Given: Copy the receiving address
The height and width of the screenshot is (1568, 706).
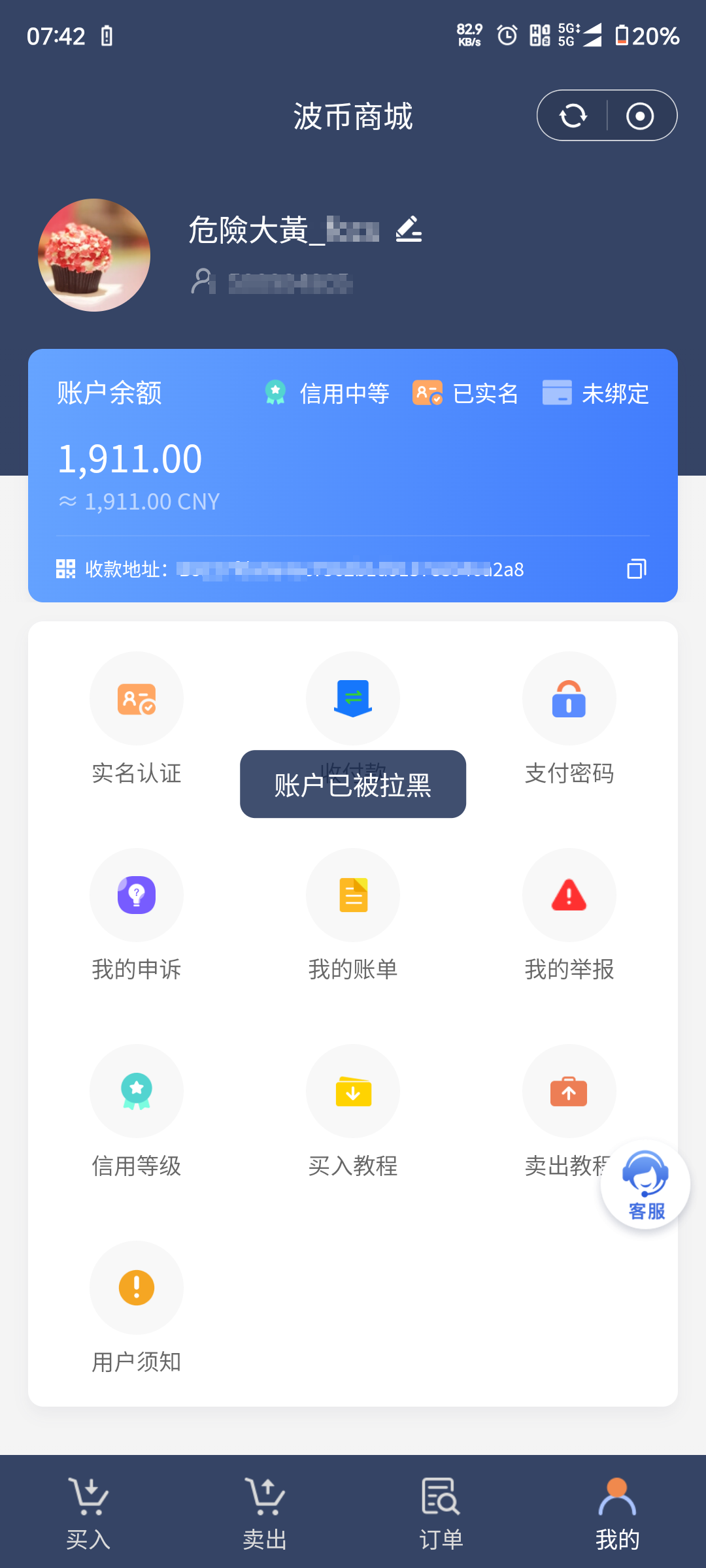Looking at the screenshot, I should 637,568.
